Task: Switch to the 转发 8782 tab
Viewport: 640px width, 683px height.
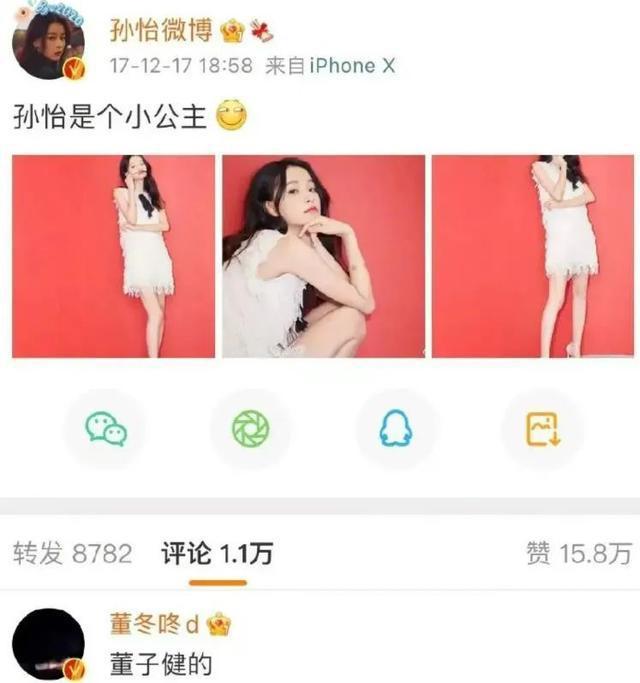Action: coord(72,553)
